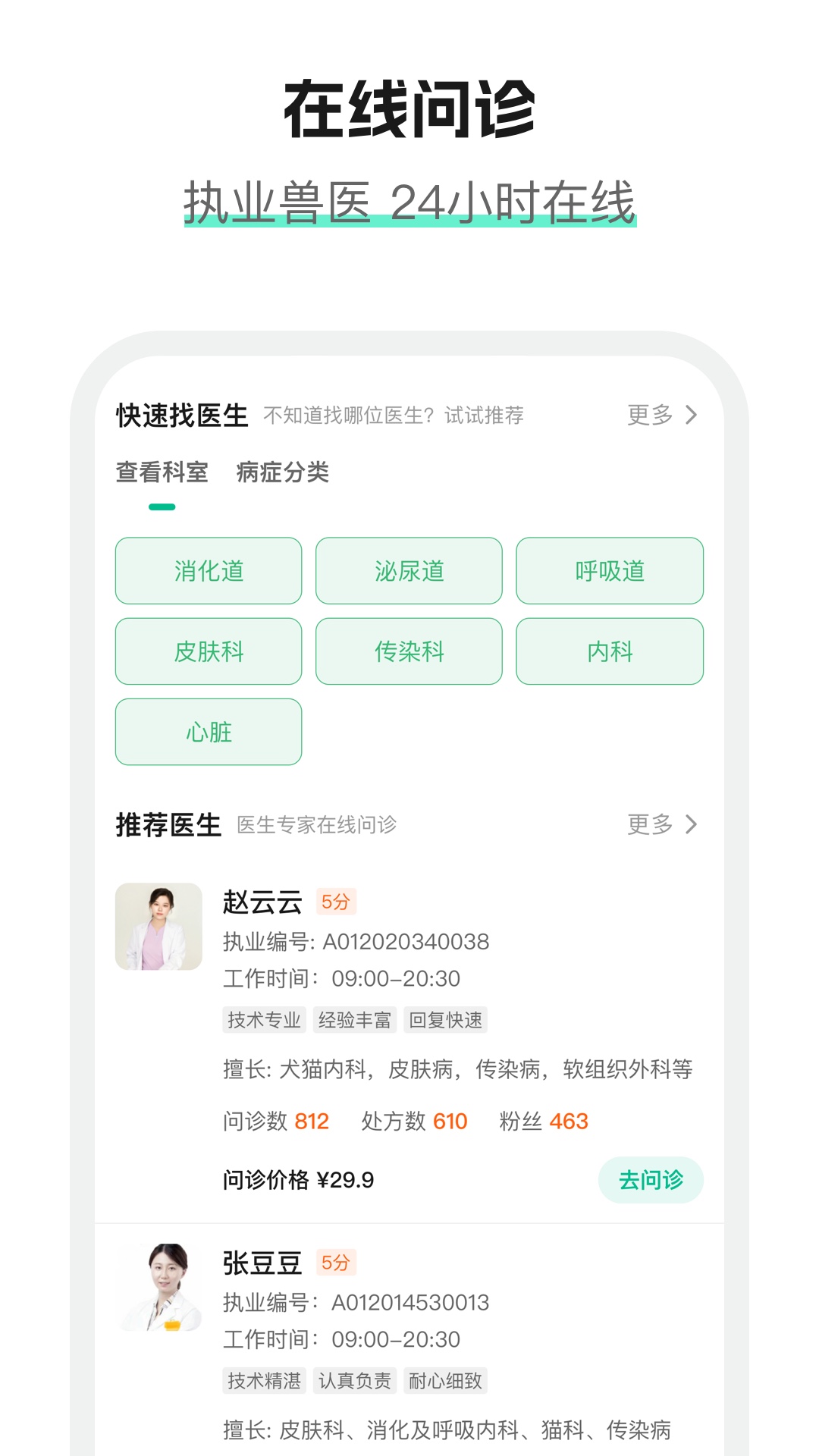The image size is (819, 1456).
Task: Open doctor 张豆豆's profile photo
Action: coord(159,1288)
